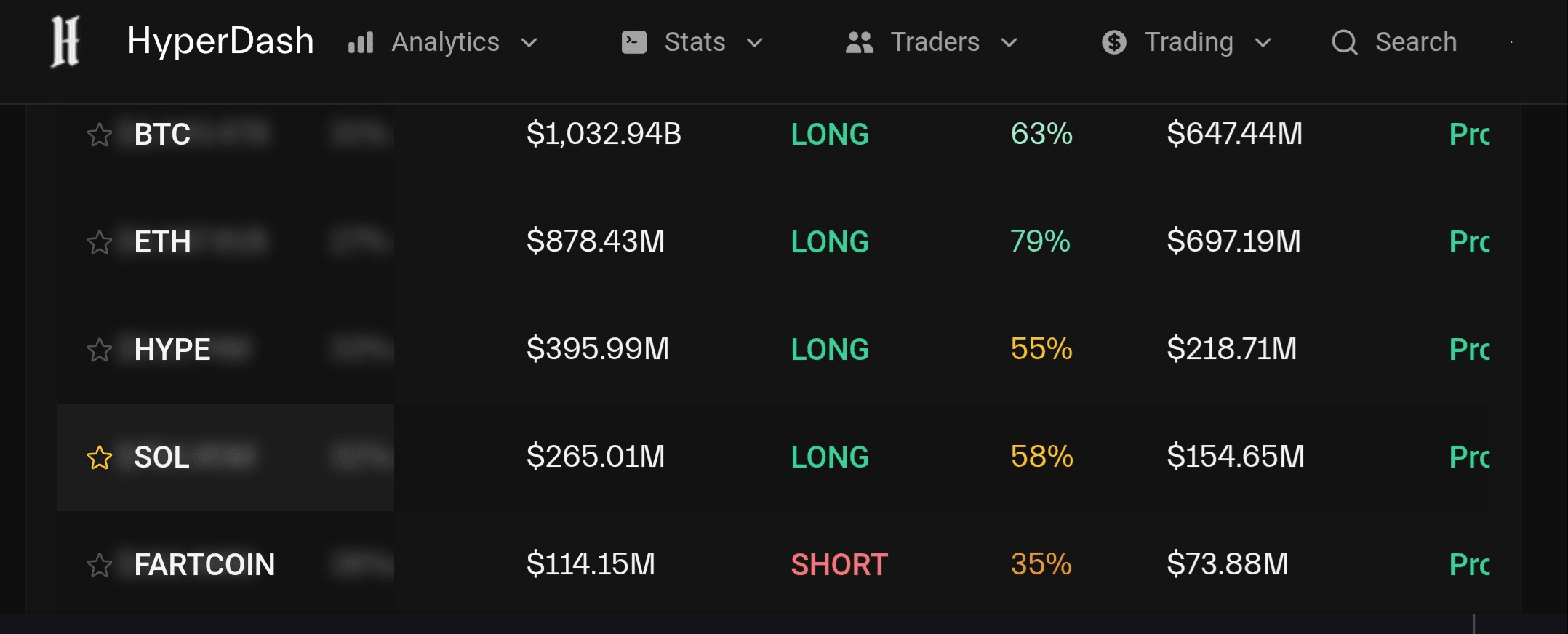Favorite FARTCOIN with its star icon
This screenshot has height=634, width=1568.
tap(100, 565)
